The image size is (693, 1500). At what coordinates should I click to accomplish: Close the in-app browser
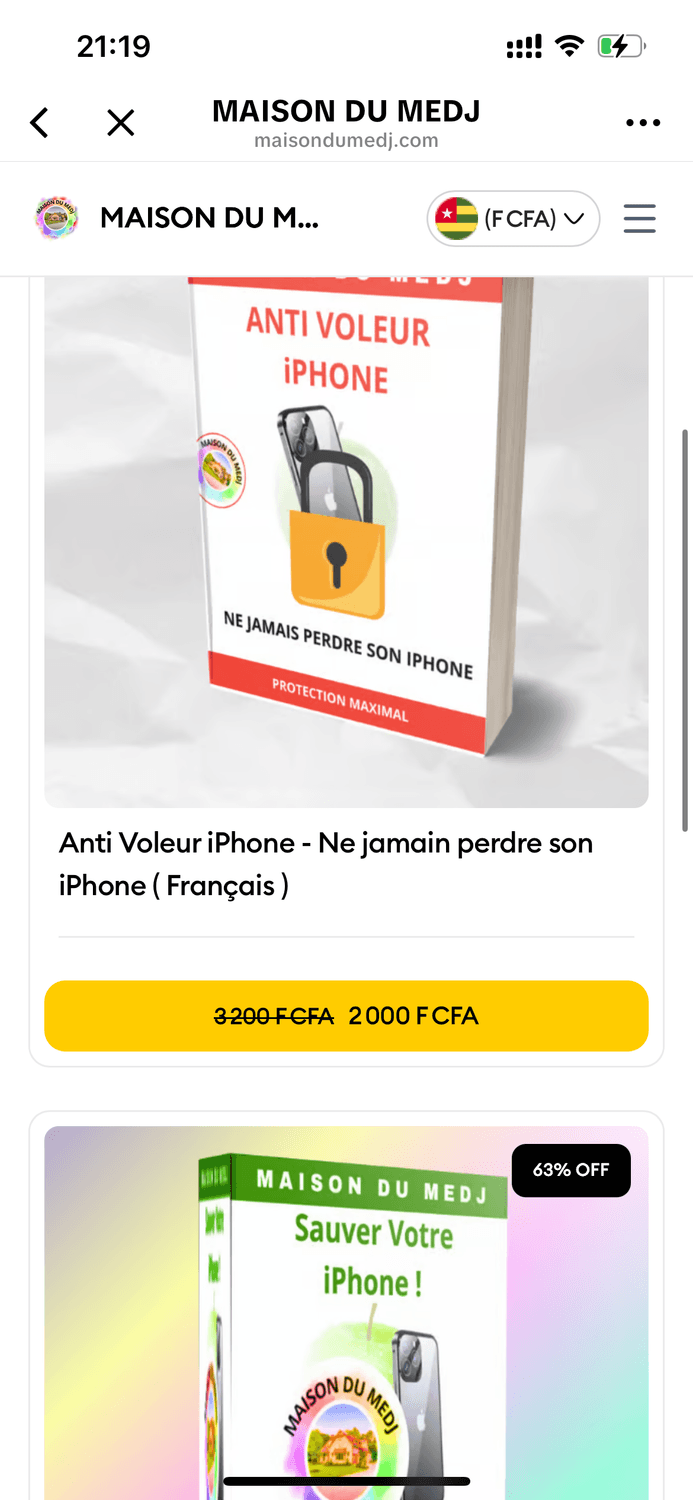(x=120, y=123)
